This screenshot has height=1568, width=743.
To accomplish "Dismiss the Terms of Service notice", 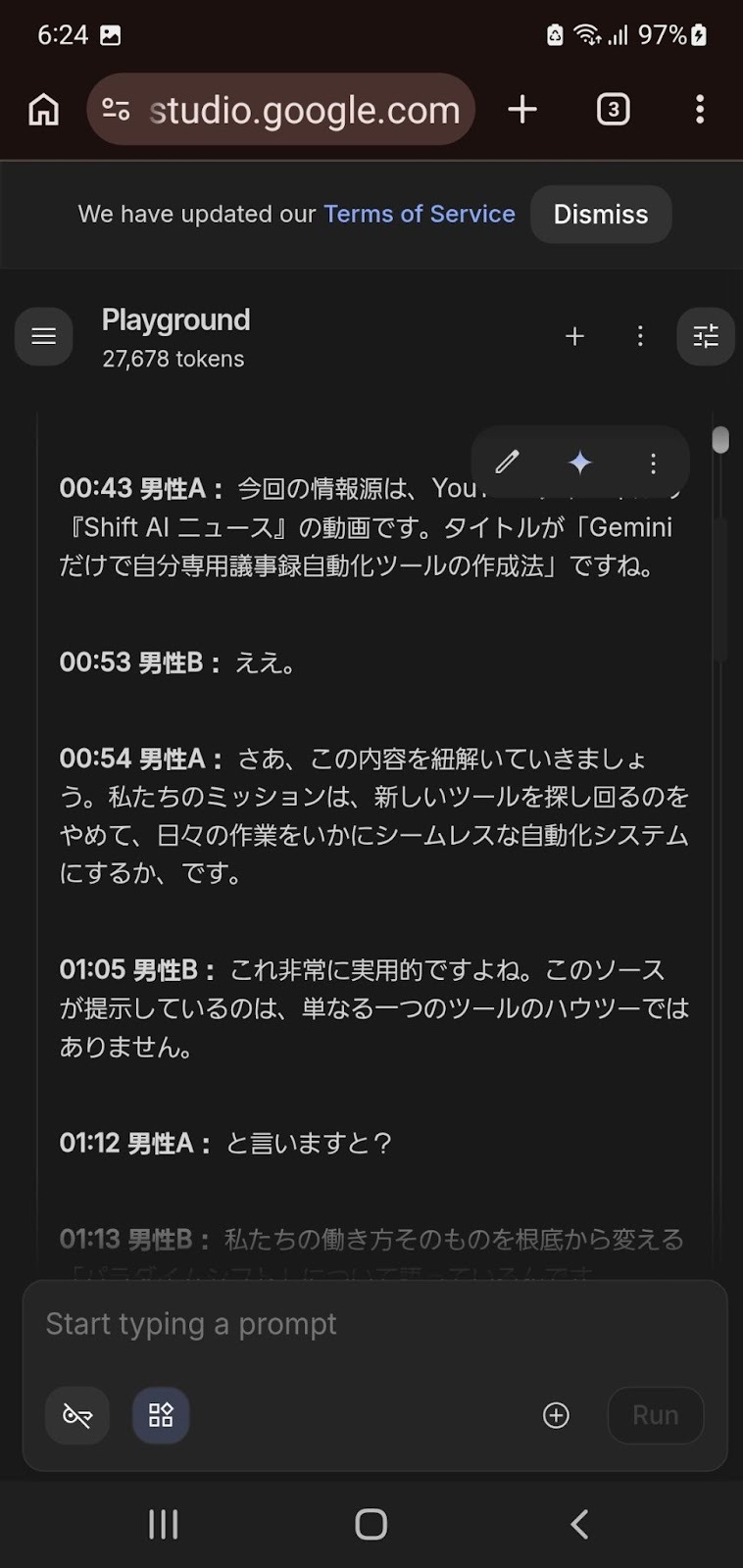I will click(x=600, y=215).
